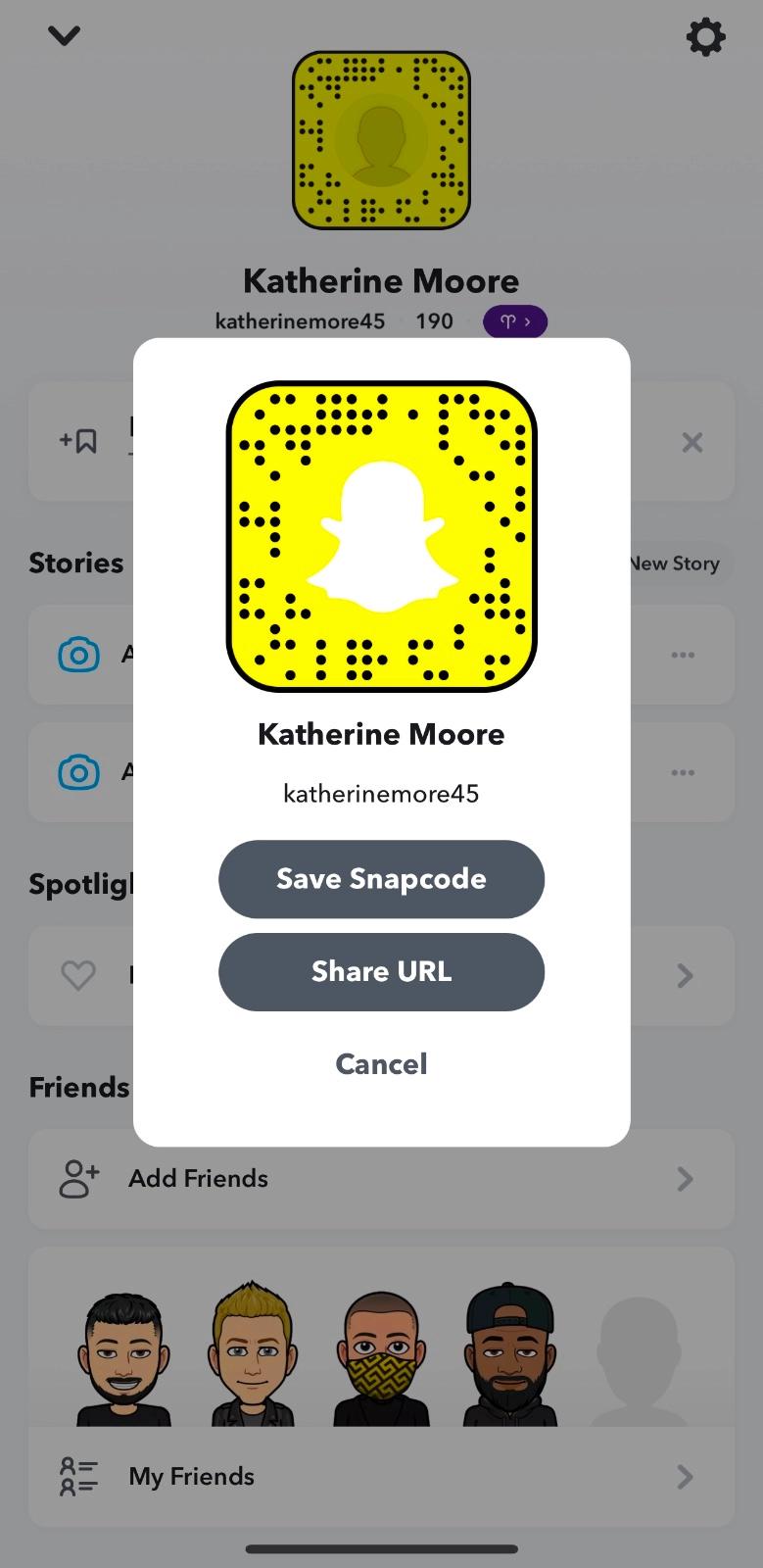Tap the Share URL button

click(381, 972)
